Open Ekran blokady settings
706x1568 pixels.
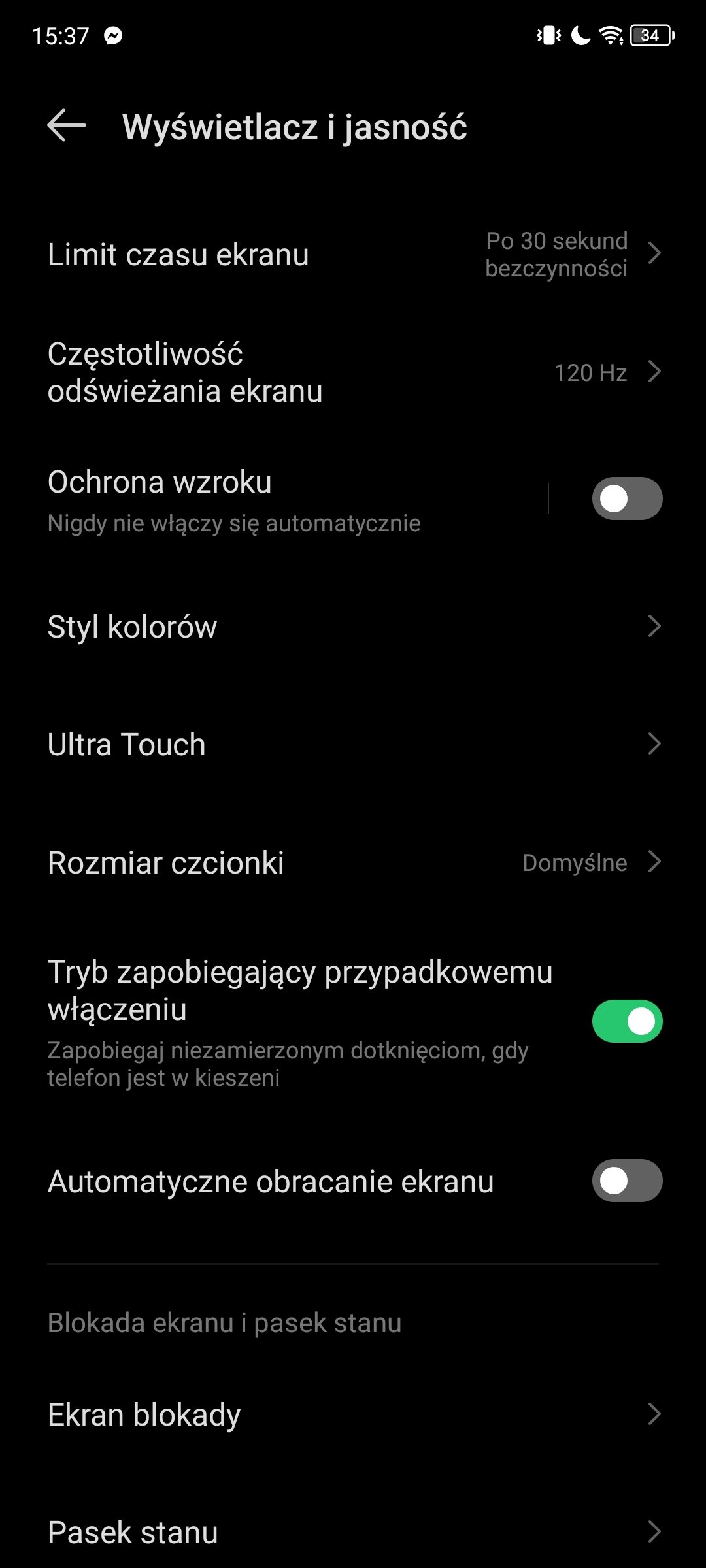(353, 1414)
